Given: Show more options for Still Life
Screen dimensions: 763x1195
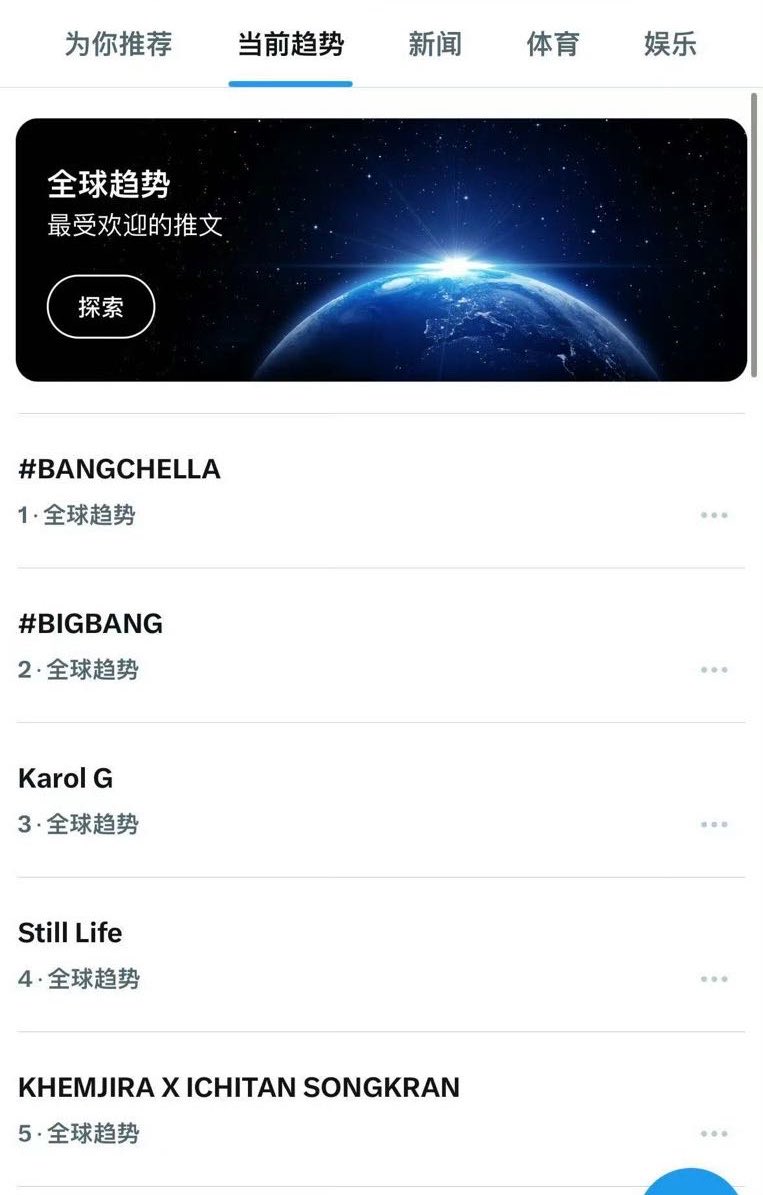Looking at the screenshot, I should 714,979.
